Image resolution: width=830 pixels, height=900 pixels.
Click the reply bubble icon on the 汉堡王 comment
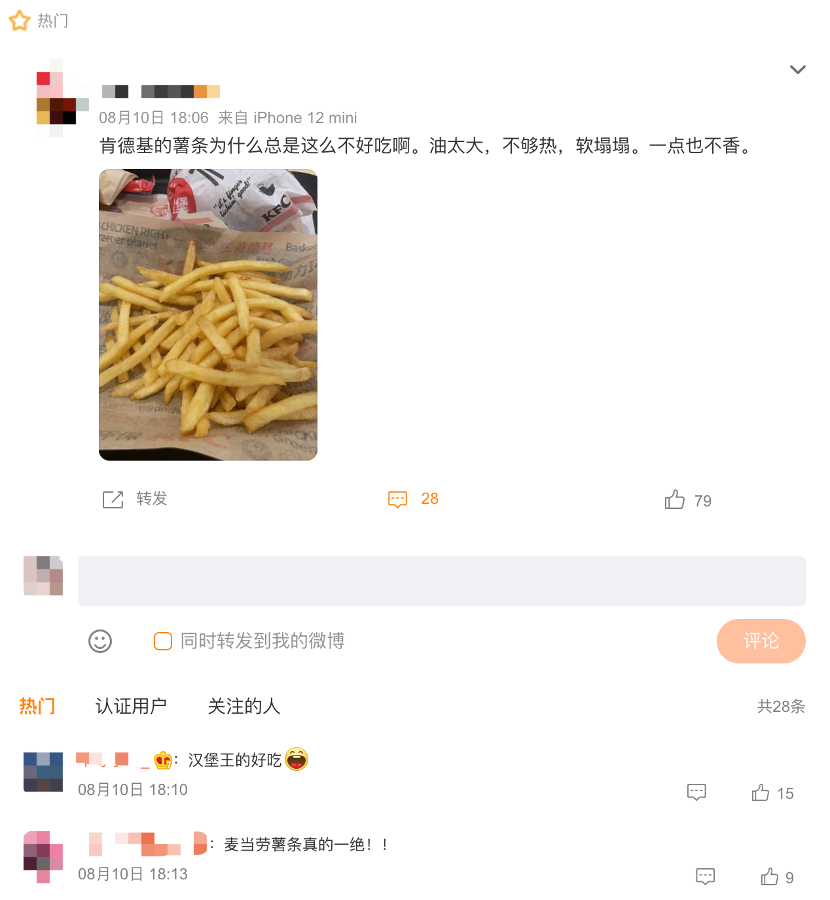coord(696,792)
